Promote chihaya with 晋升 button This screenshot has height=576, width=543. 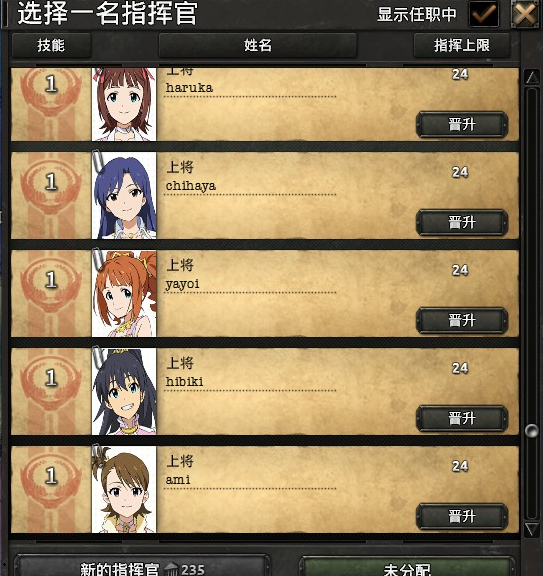462,223
